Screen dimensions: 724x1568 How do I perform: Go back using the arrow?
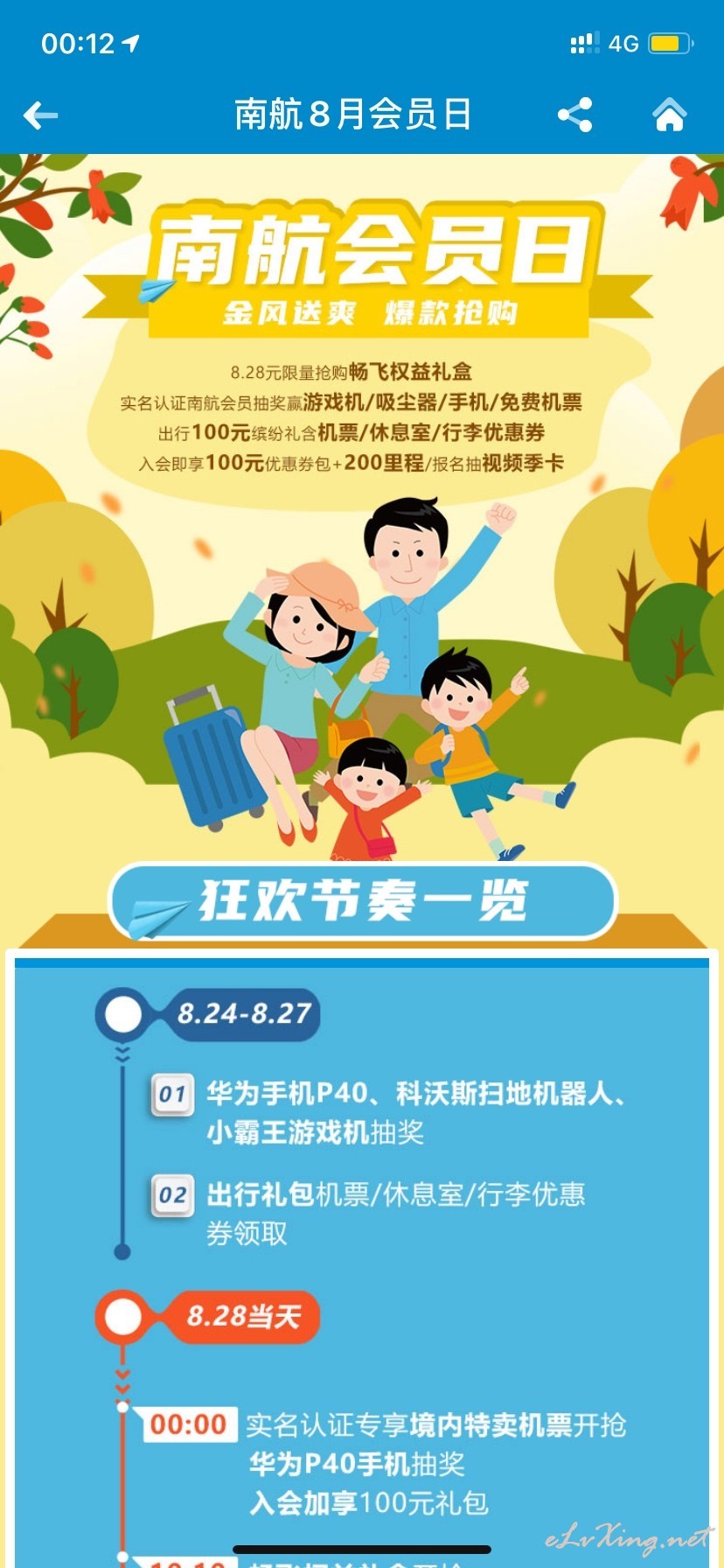click(40, 115)
